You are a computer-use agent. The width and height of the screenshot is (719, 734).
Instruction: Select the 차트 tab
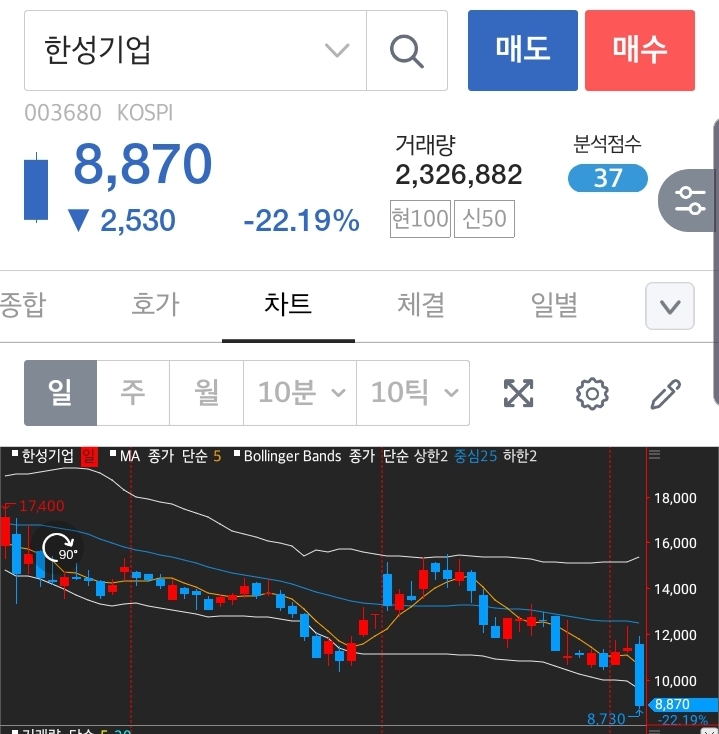click(x=288, y=304)
